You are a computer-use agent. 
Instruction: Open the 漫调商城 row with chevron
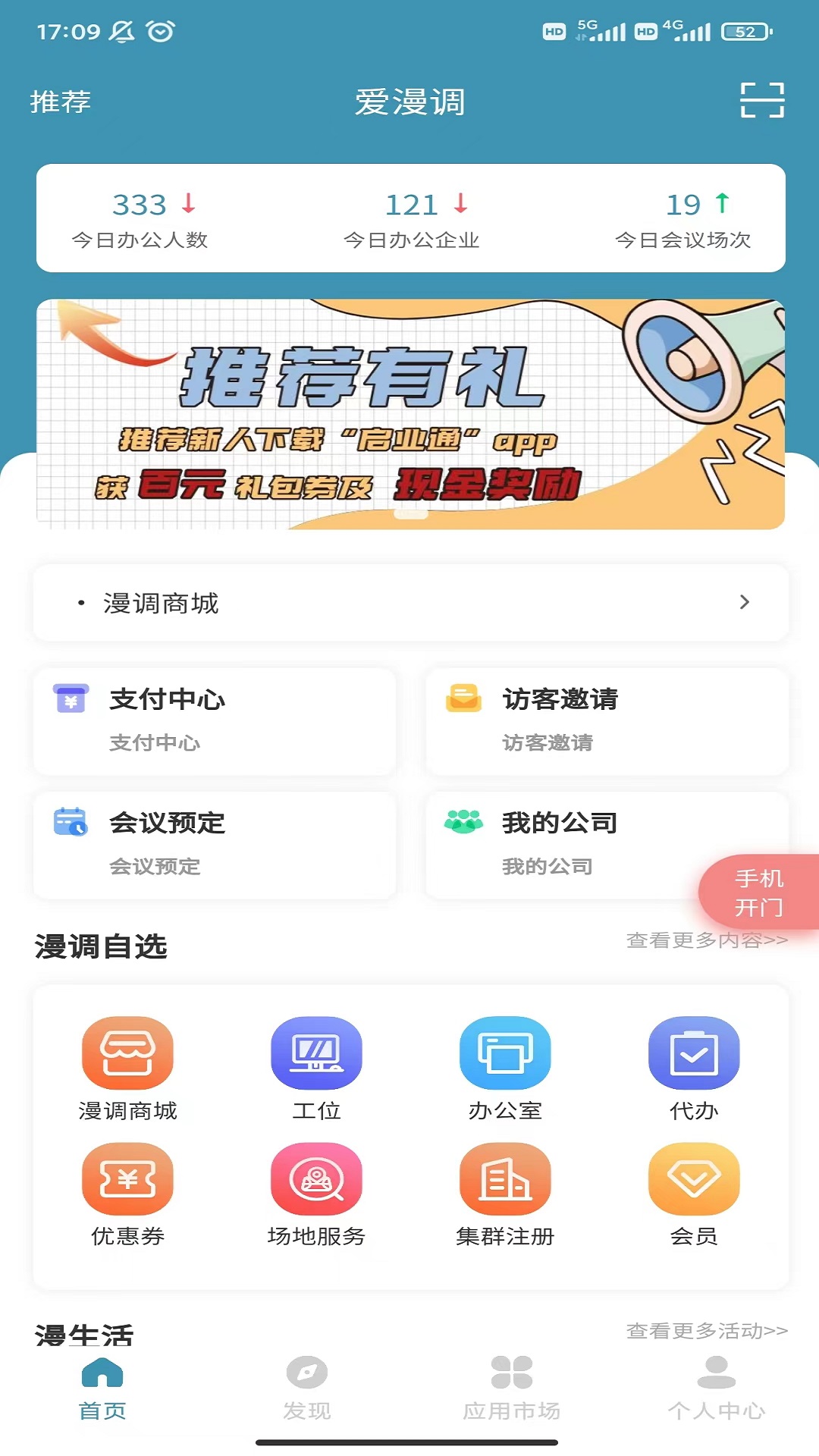pos(410,603)
